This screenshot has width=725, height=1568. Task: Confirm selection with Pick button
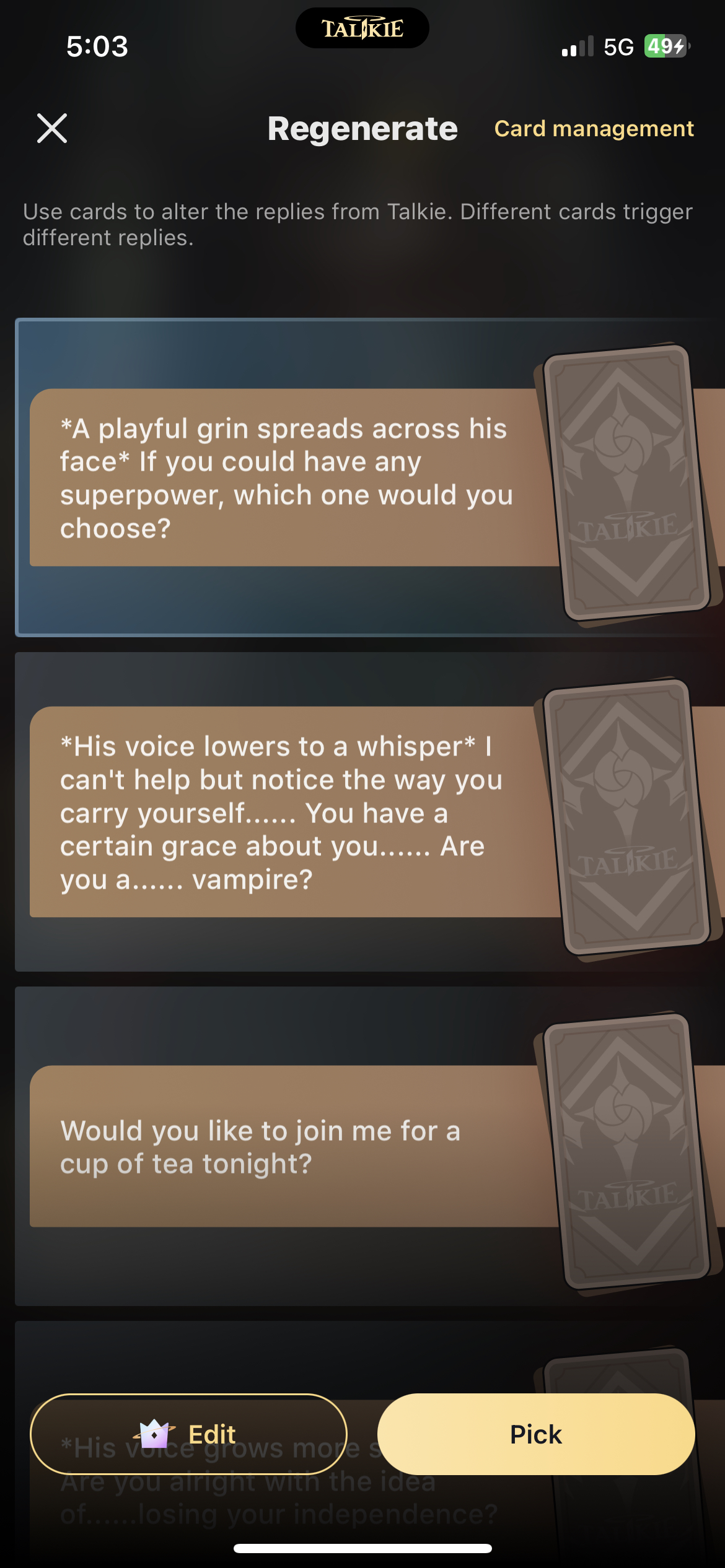535,1434
